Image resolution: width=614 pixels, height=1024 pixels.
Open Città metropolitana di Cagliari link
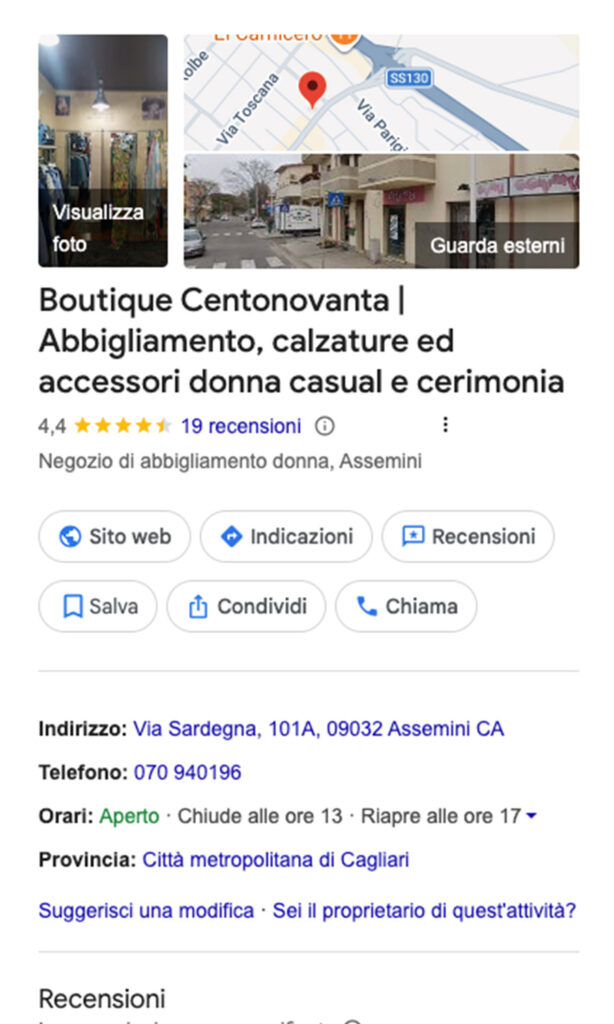(x=276, y=860)
